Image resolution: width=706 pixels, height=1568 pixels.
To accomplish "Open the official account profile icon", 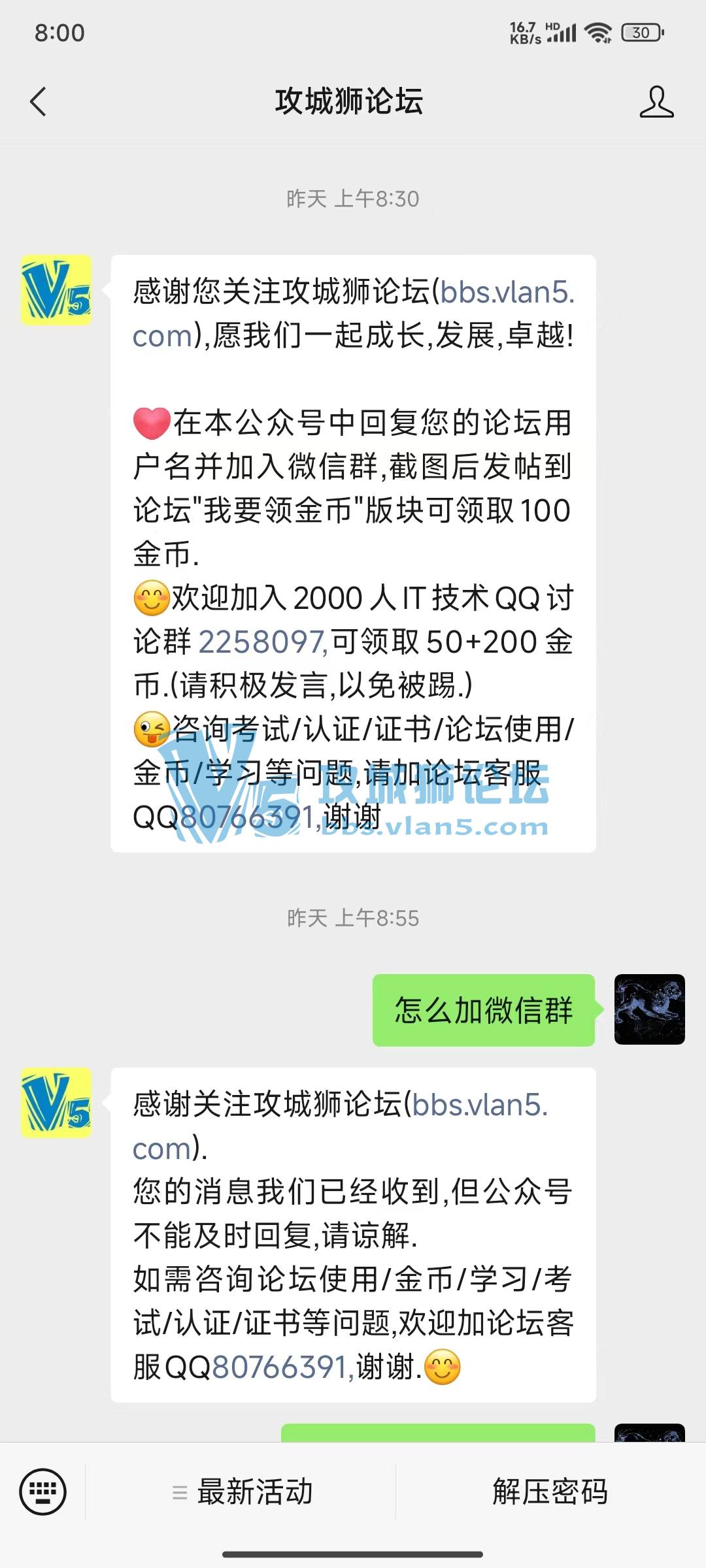I will click(656, 102).
